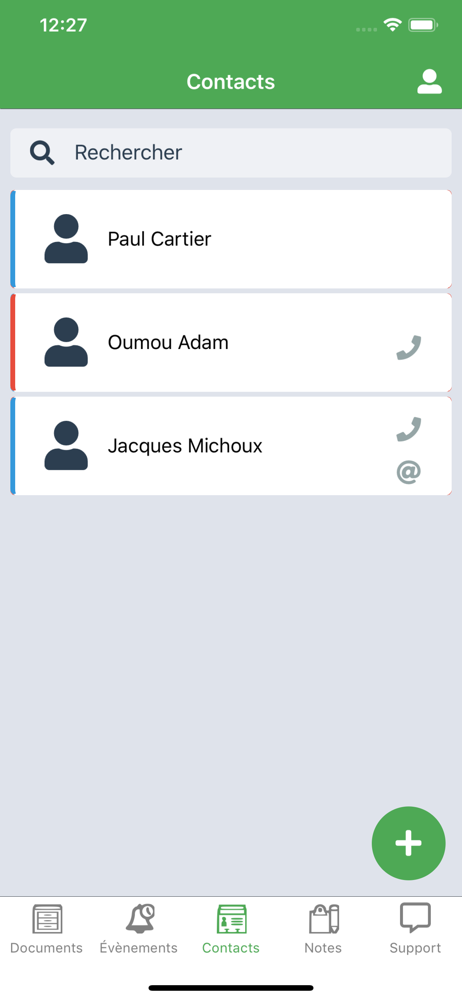The image size is (462, 1000).
Task: Open Oumou Adam's contact
Action: click(x=231, y=342)
